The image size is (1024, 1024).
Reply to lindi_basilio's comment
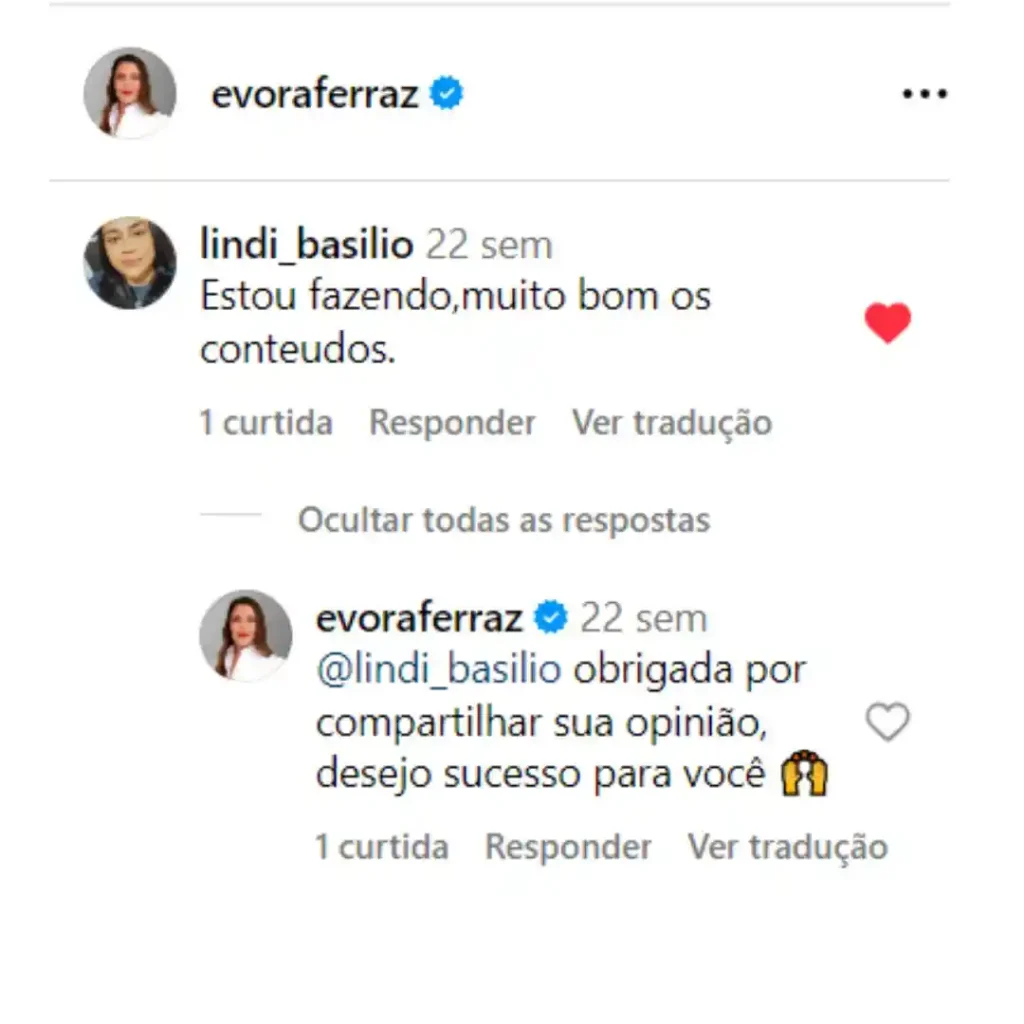coord(452,423)
